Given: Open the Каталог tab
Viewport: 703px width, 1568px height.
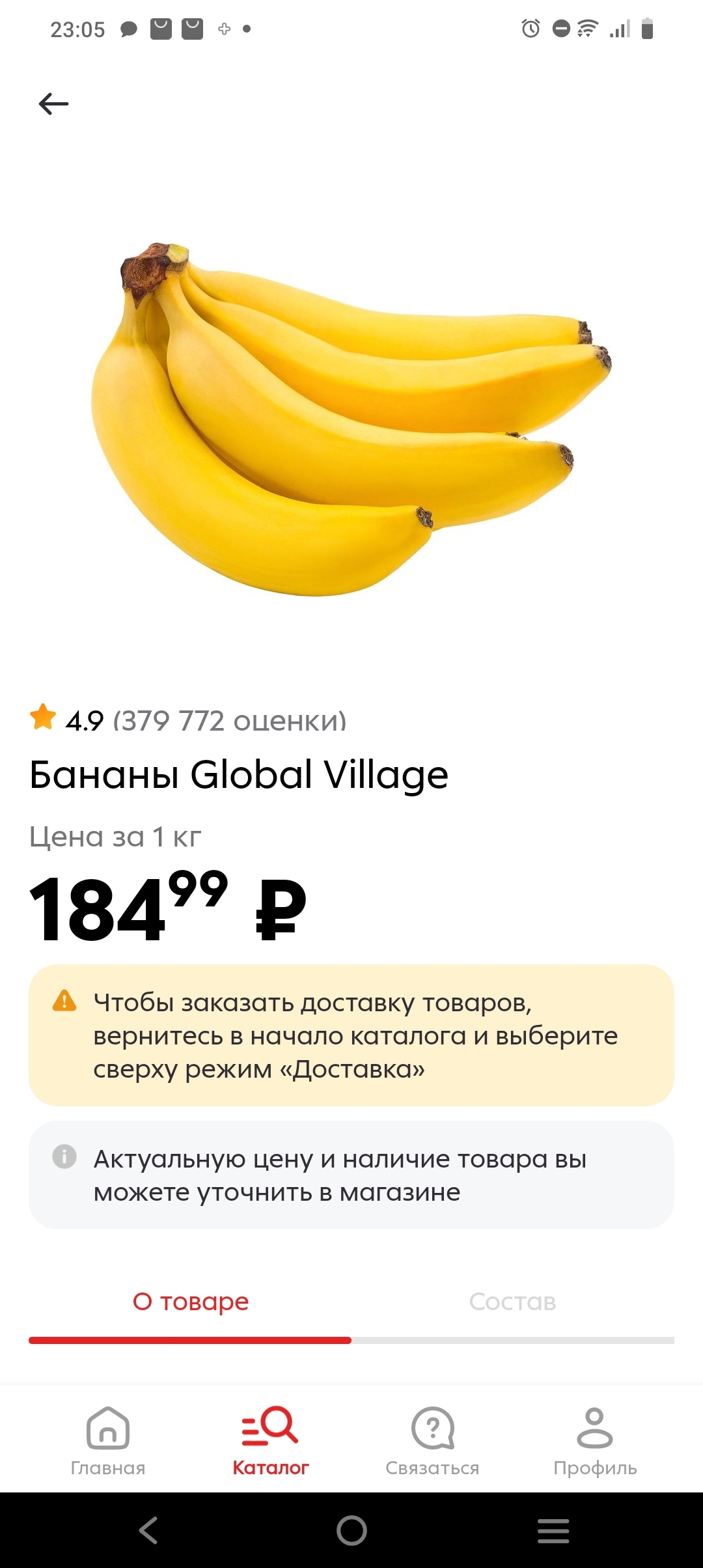Looking at the screenshot, I should point(270,1440).
